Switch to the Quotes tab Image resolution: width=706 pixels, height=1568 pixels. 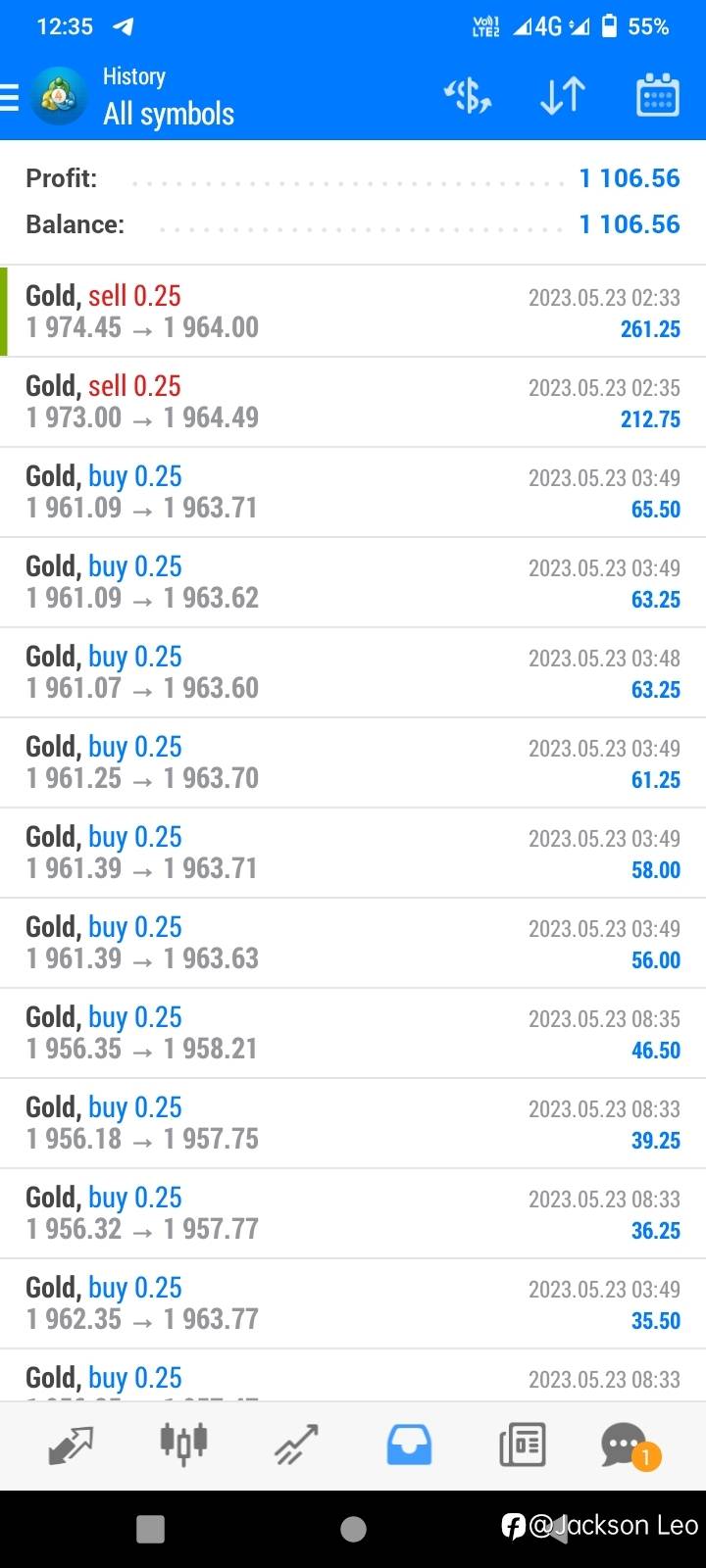click(x=70, y=1445)
